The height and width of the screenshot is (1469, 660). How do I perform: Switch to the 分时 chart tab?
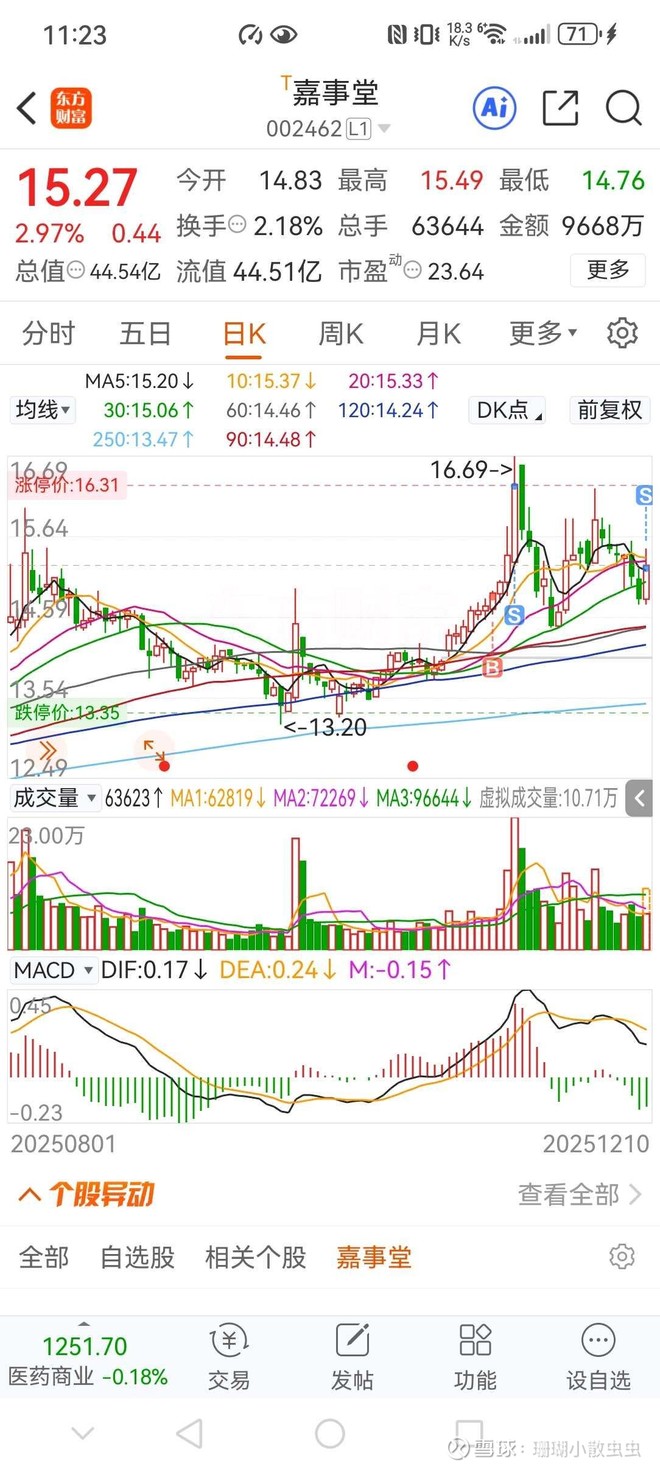(48, 333)
